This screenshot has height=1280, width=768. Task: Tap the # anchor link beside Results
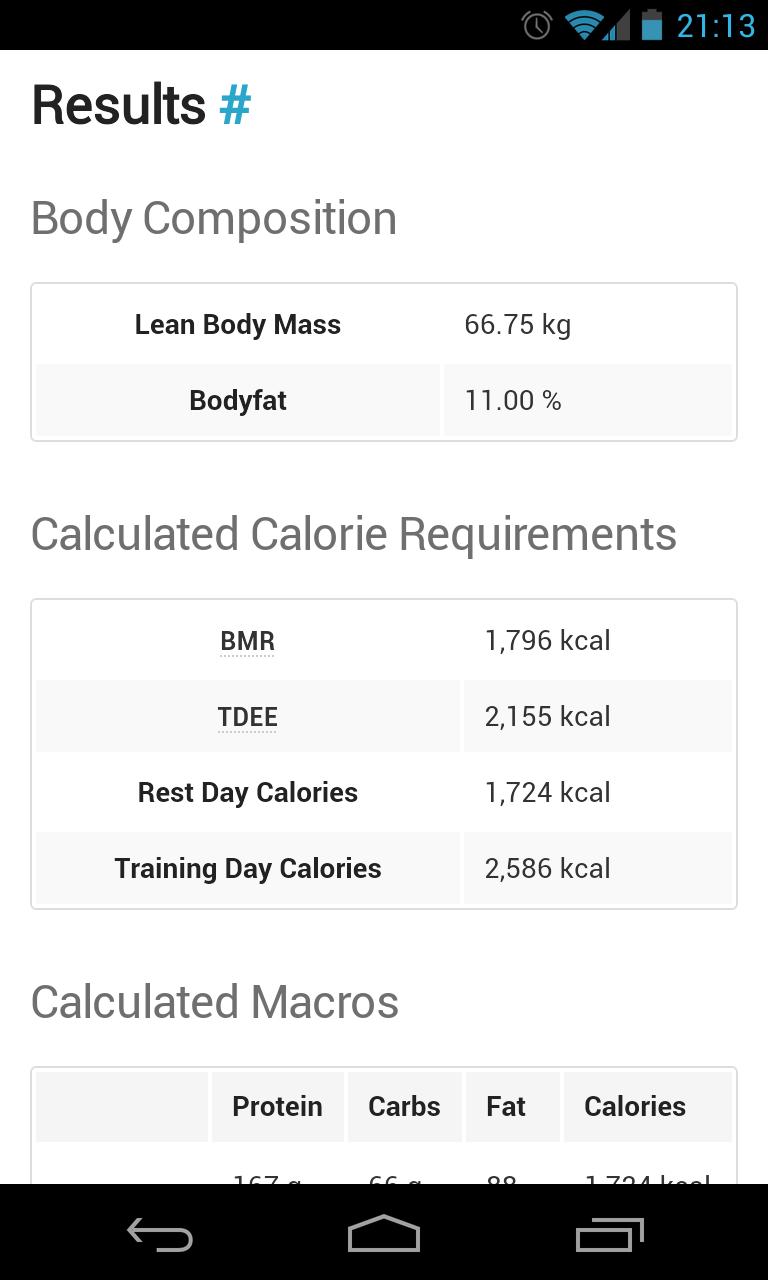coord(235,105)
